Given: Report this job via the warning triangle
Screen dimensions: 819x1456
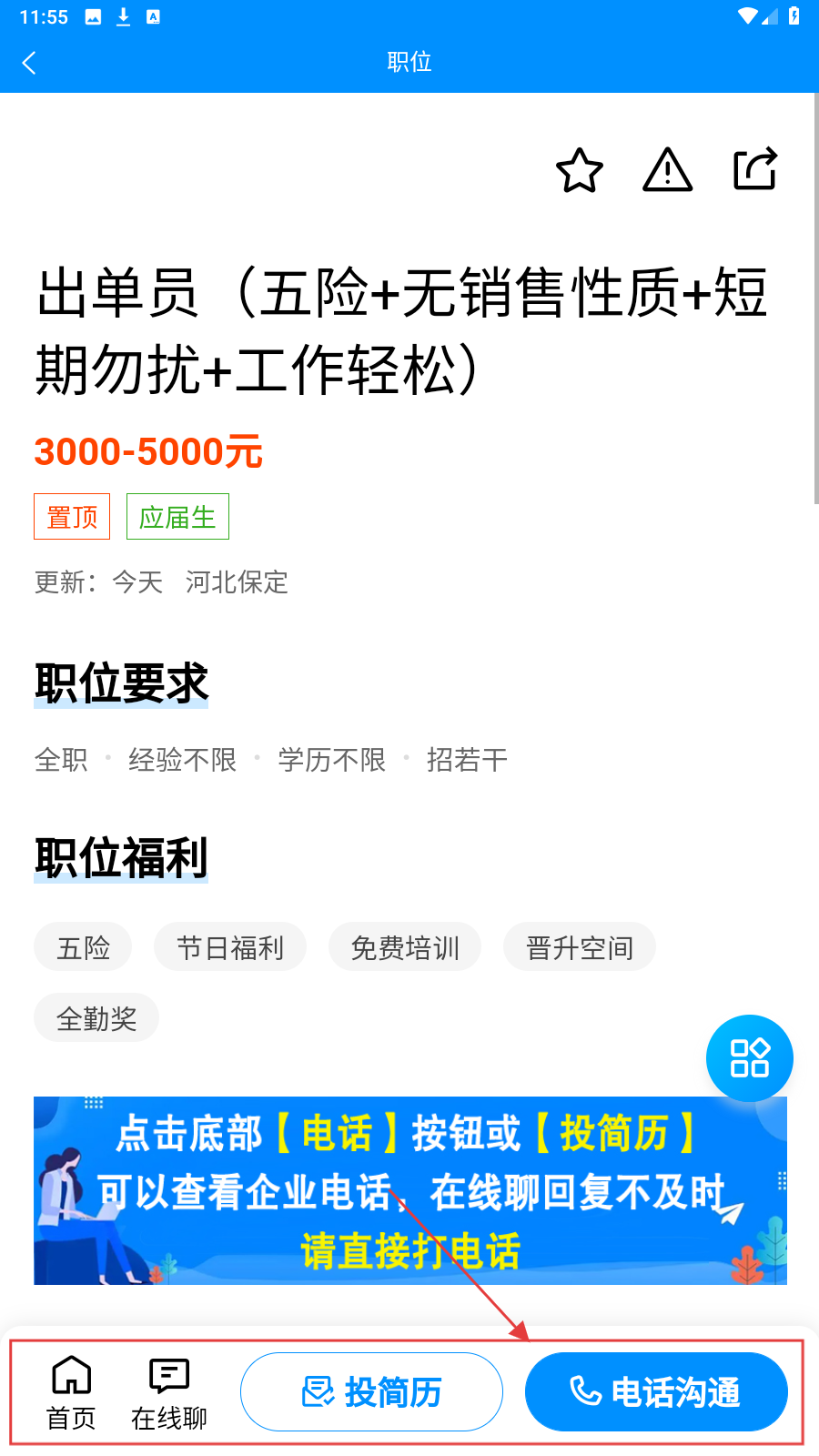Looking at the screenshot, I should (667, 169).
